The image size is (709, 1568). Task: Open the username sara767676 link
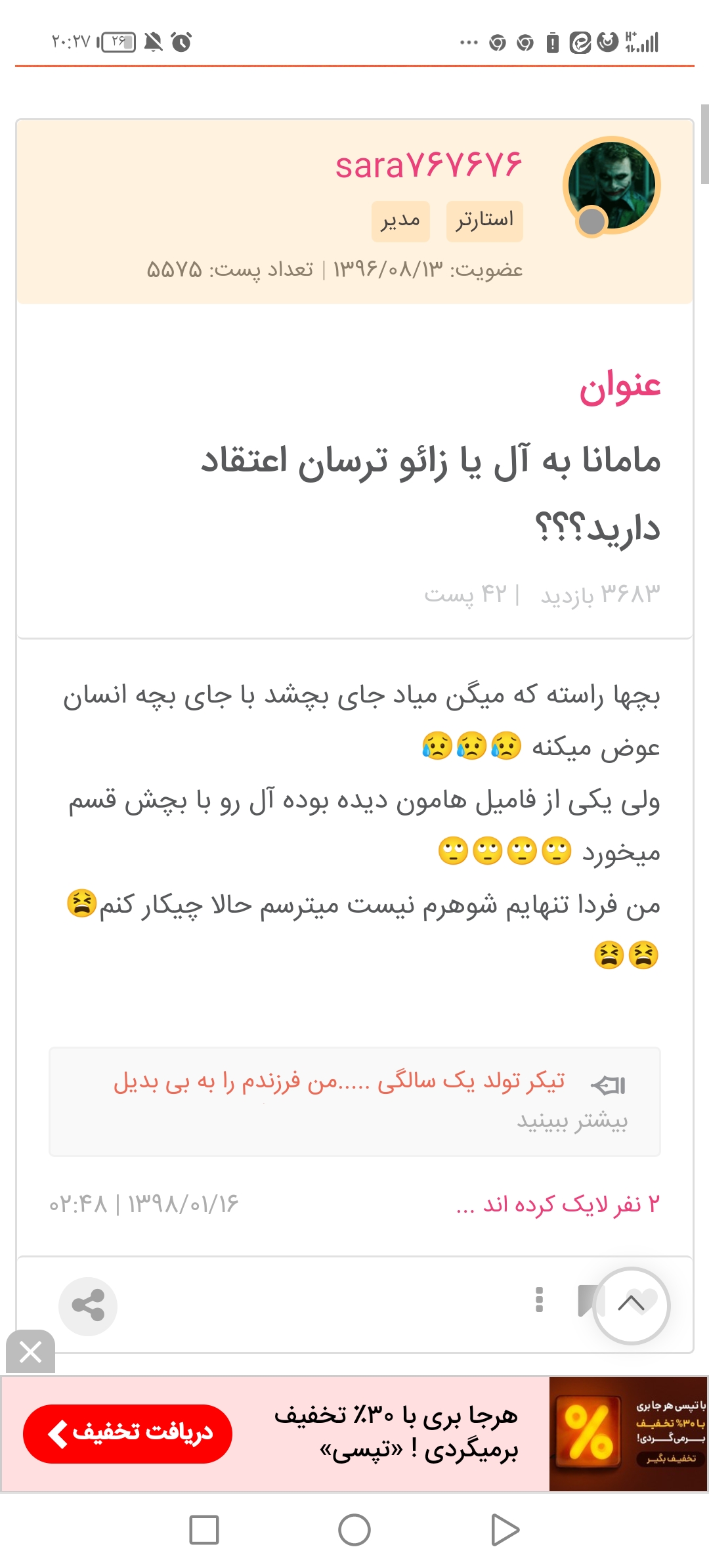[x=429, y=165]
